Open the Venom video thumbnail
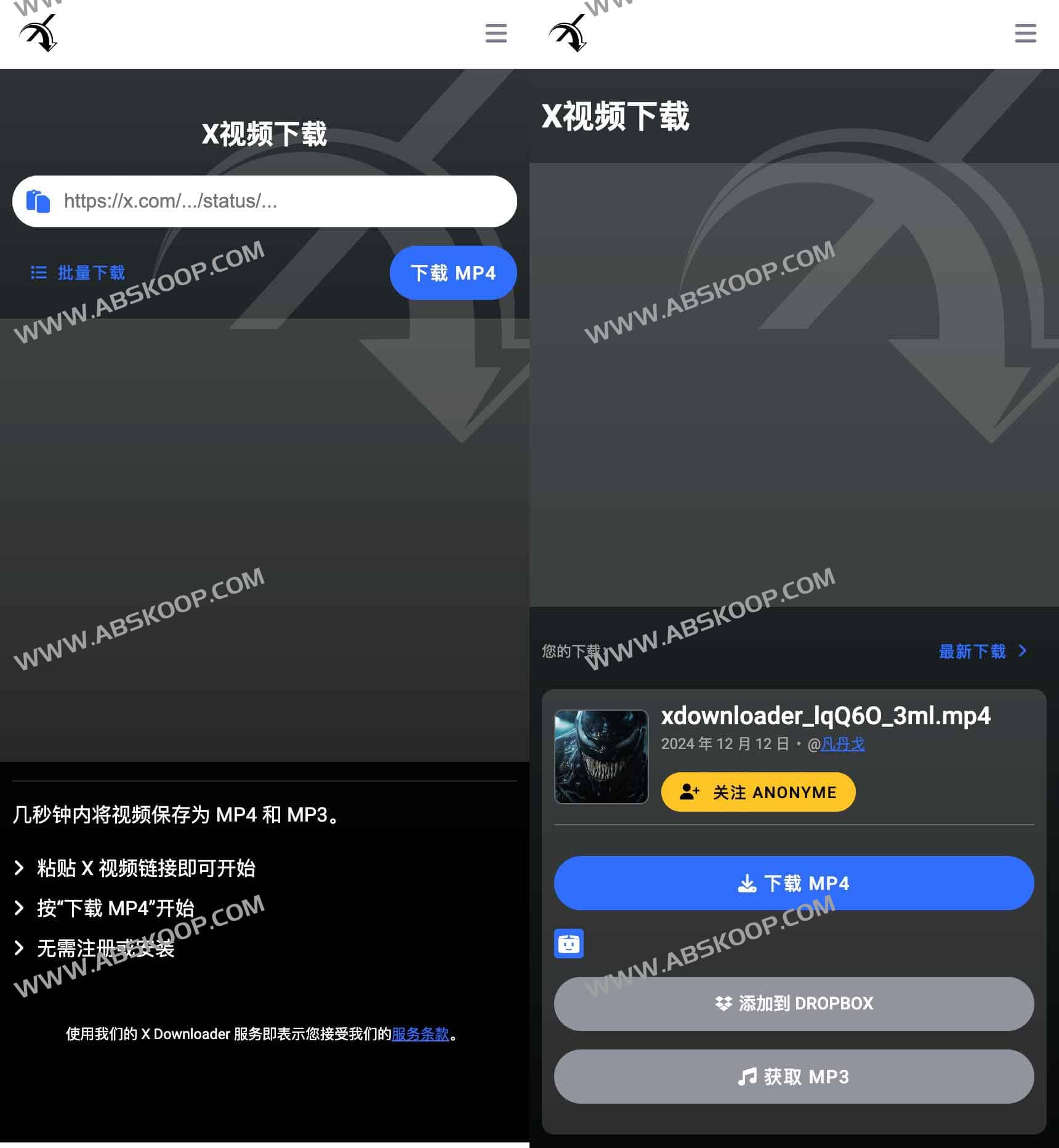 pos(601,757)
